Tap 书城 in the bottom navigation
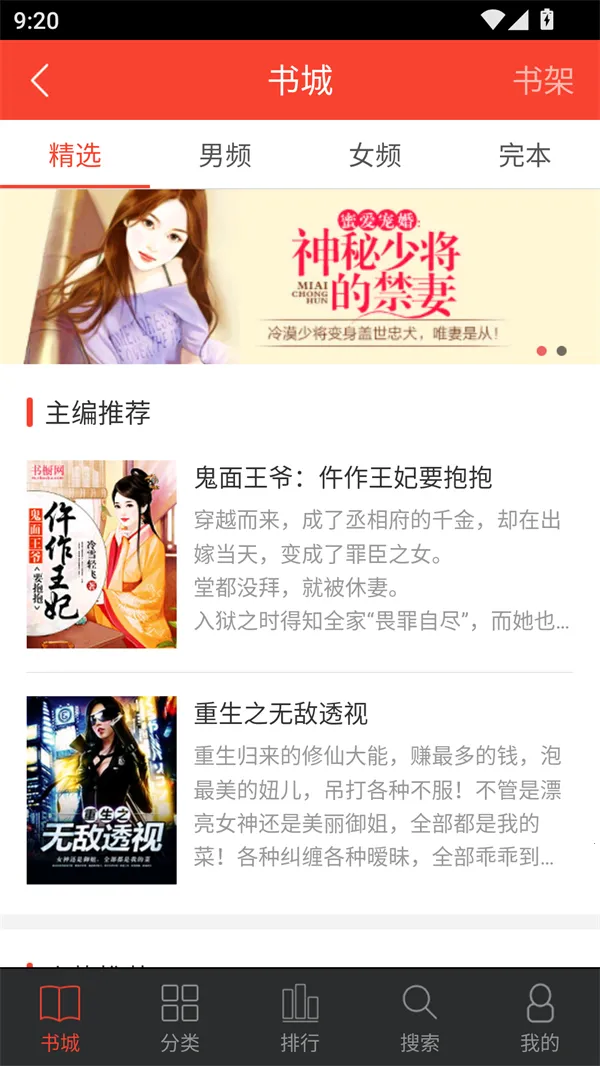600x1066 pixels. pos(60,1016)
